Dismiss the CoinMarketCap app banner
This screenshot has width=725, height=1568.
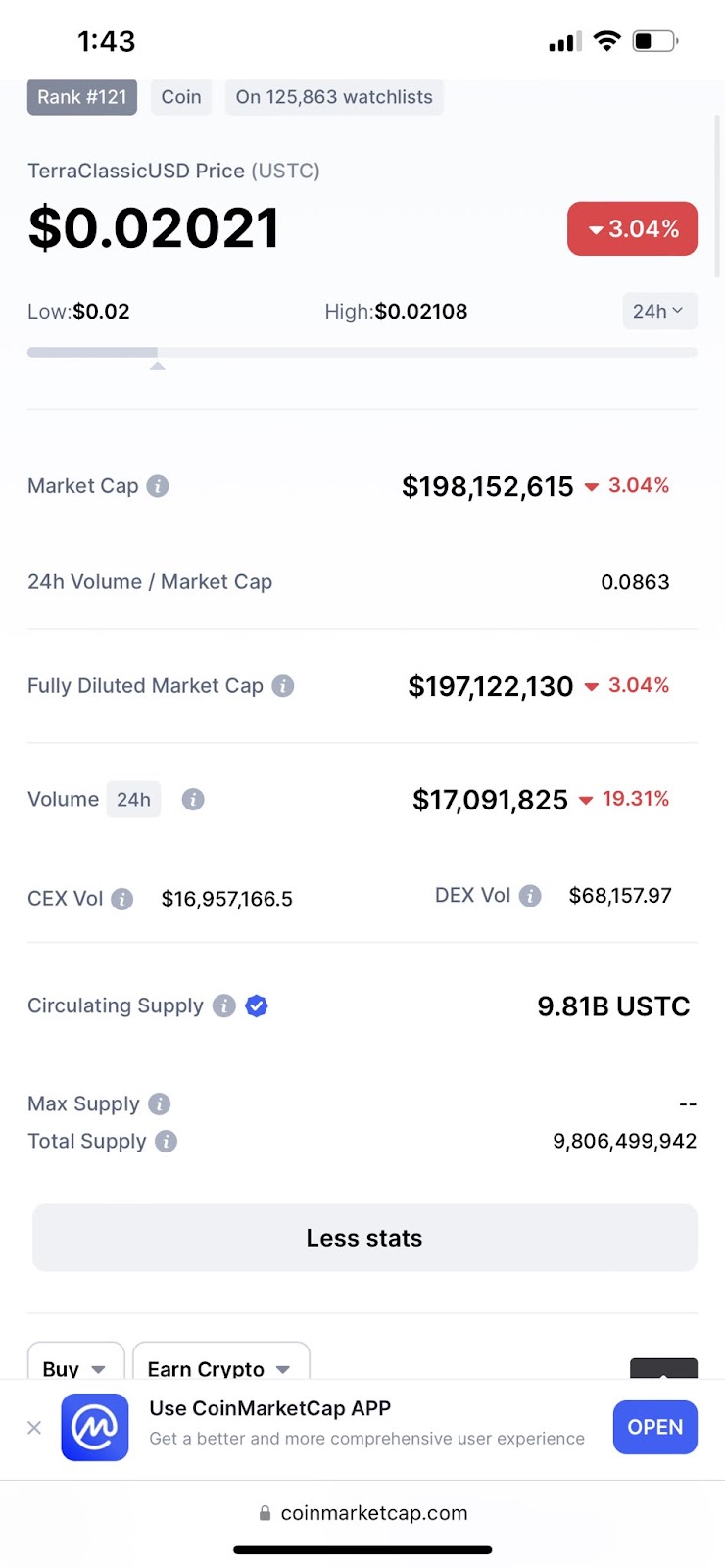tap(34, 1428)
